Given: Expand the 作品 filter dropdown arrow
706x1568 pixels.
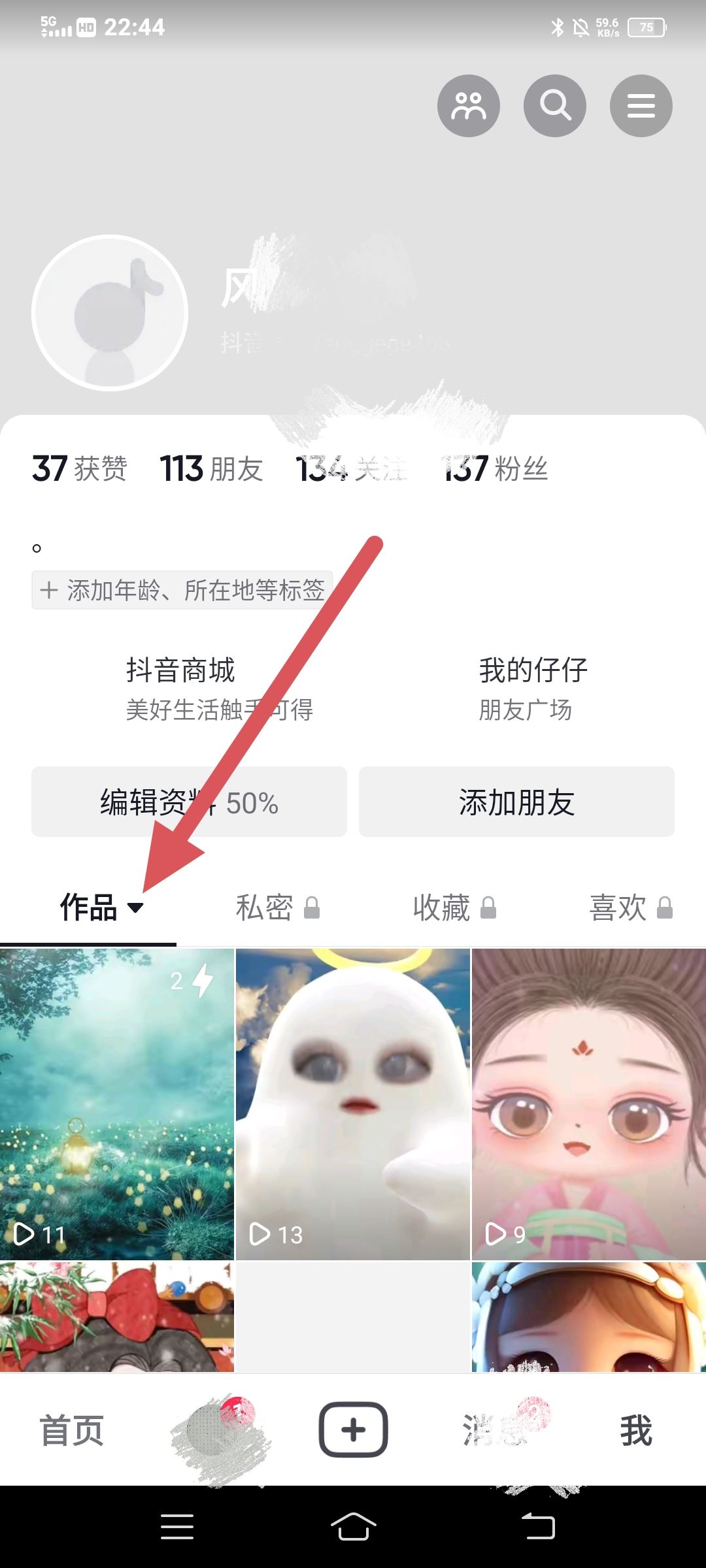Looking at the screenshot, I should click(x=136, y=909).
